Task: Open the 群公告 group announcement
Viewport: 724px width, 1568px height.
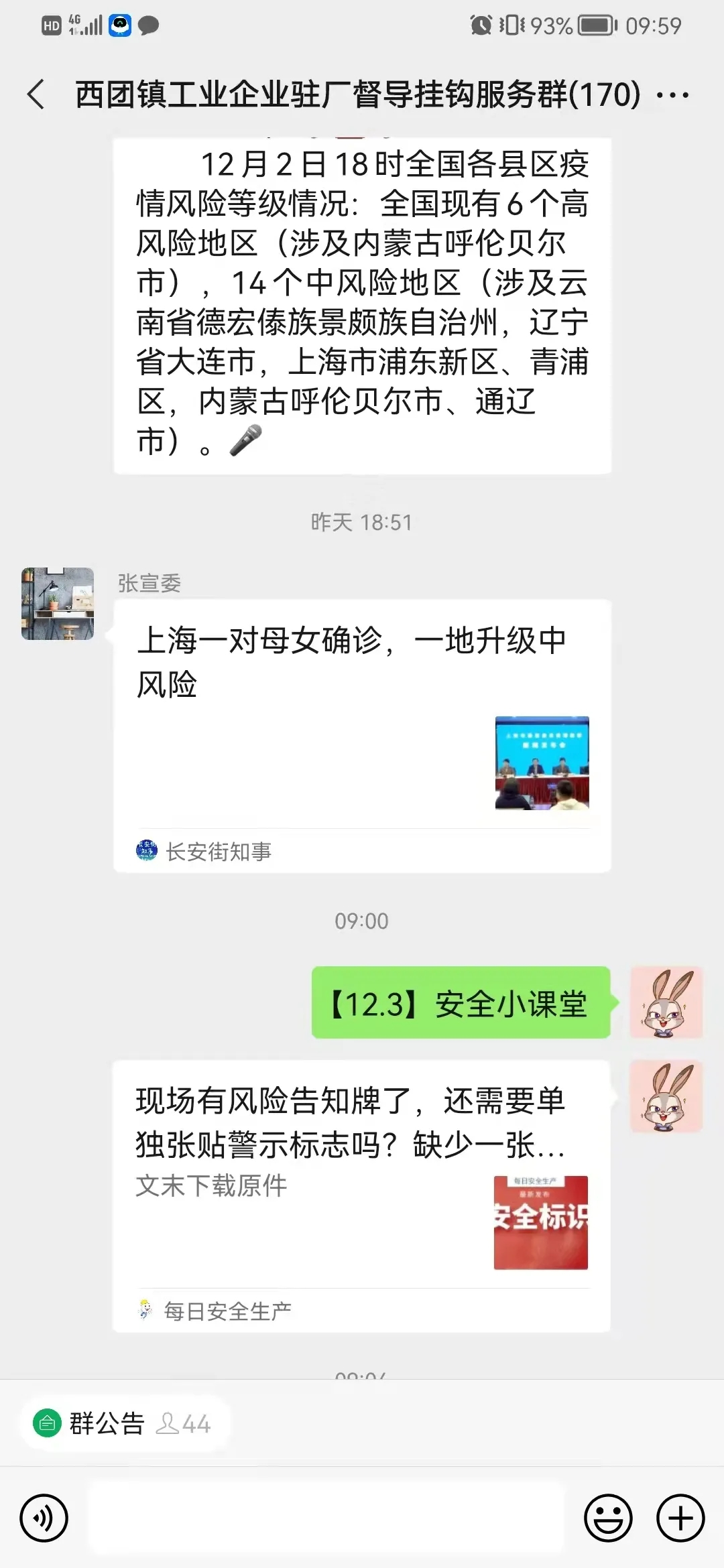Action: coord(107,1424)
